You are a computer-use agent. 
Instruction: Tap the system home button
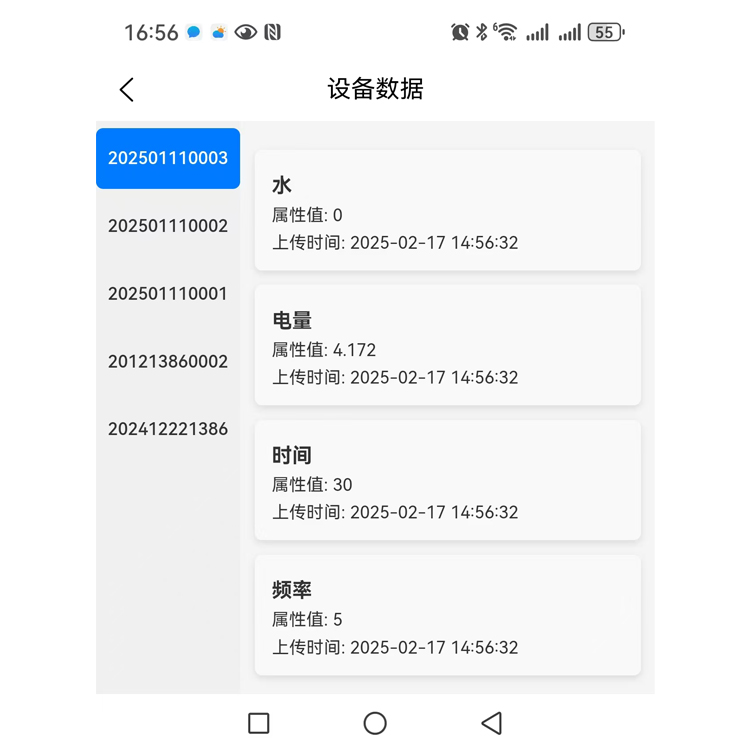(x=375, y=723)
